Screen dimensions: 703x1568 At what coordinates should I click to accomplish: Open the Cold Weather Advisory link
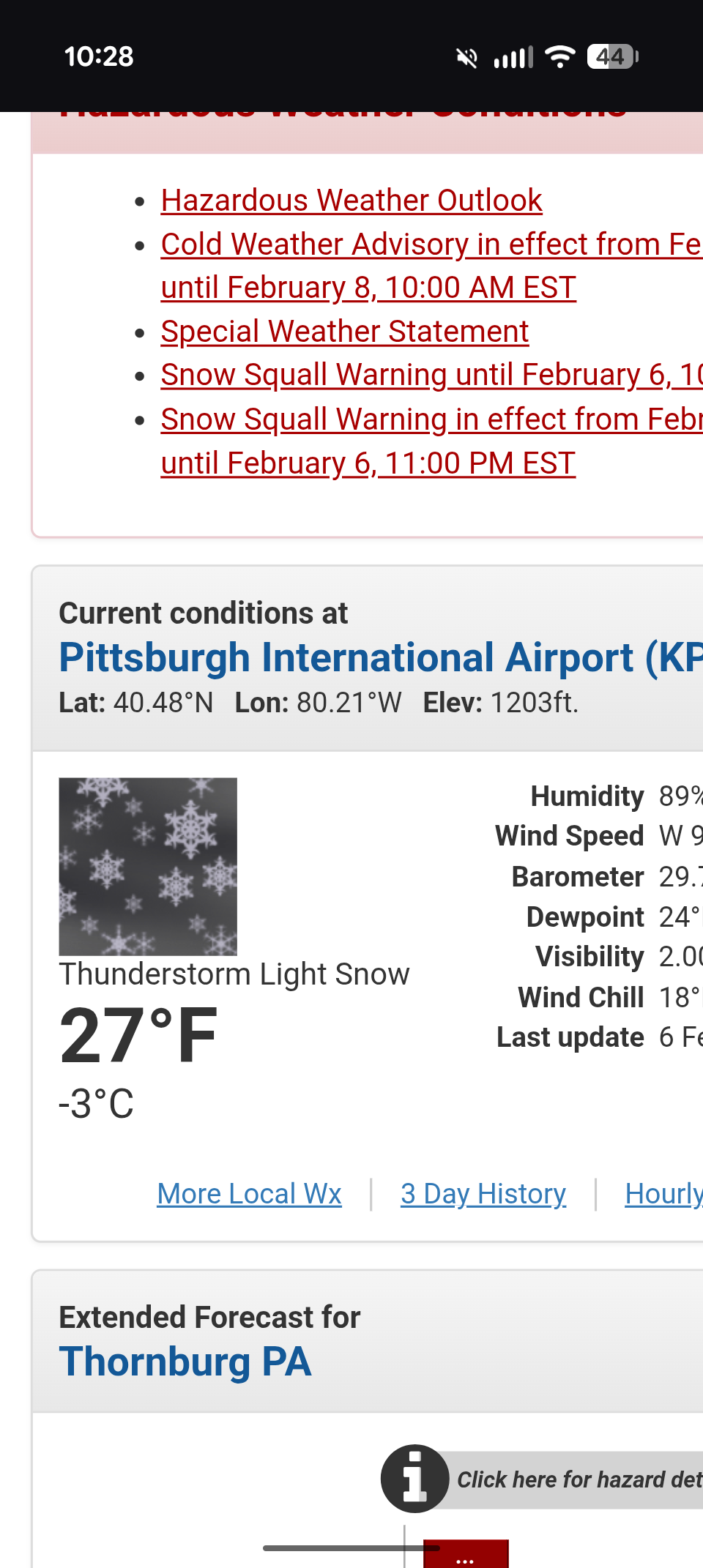(431, 244)
